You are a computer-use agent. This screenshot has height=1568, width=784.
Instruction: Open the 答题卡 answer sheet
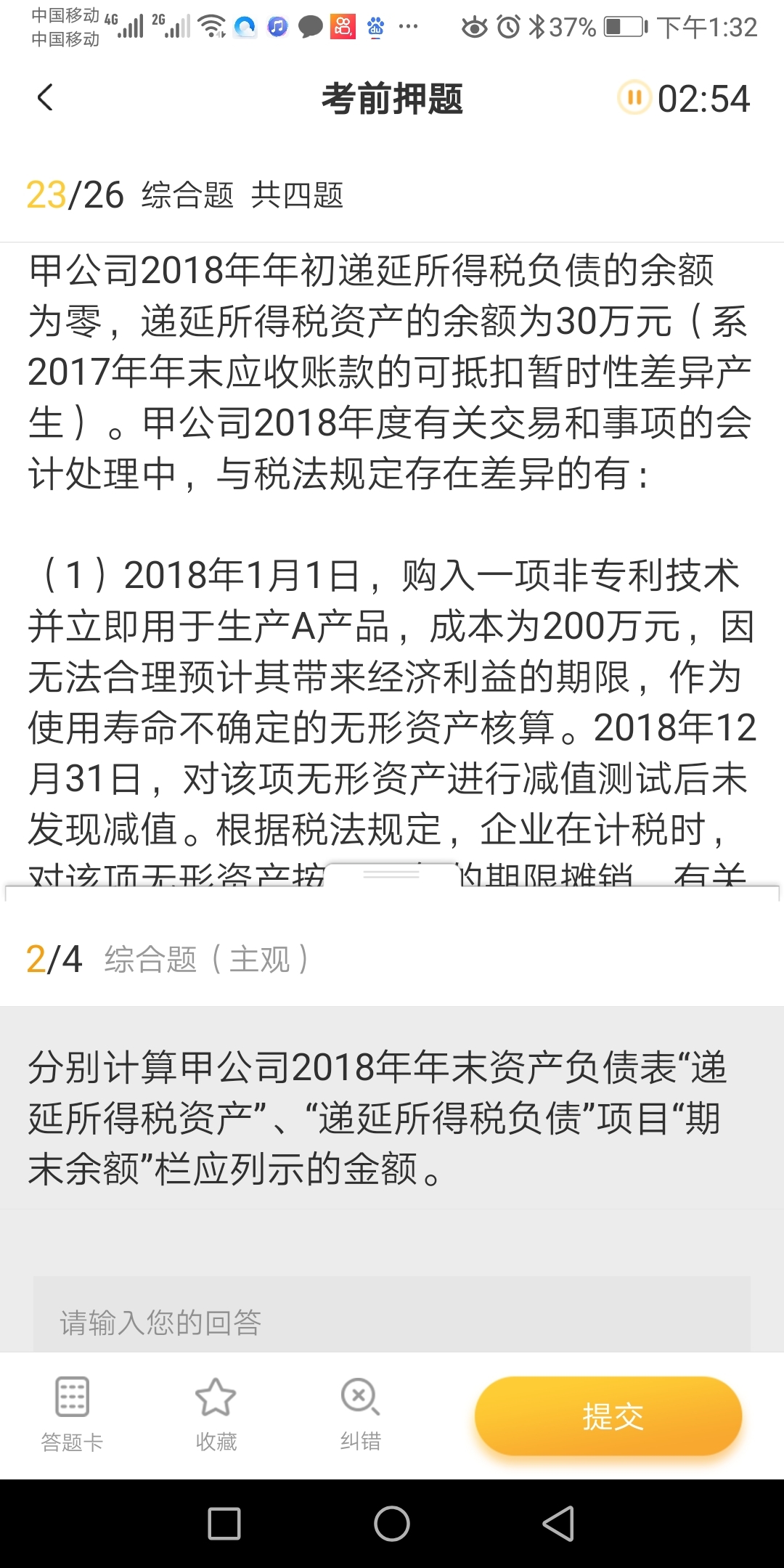72,1413
